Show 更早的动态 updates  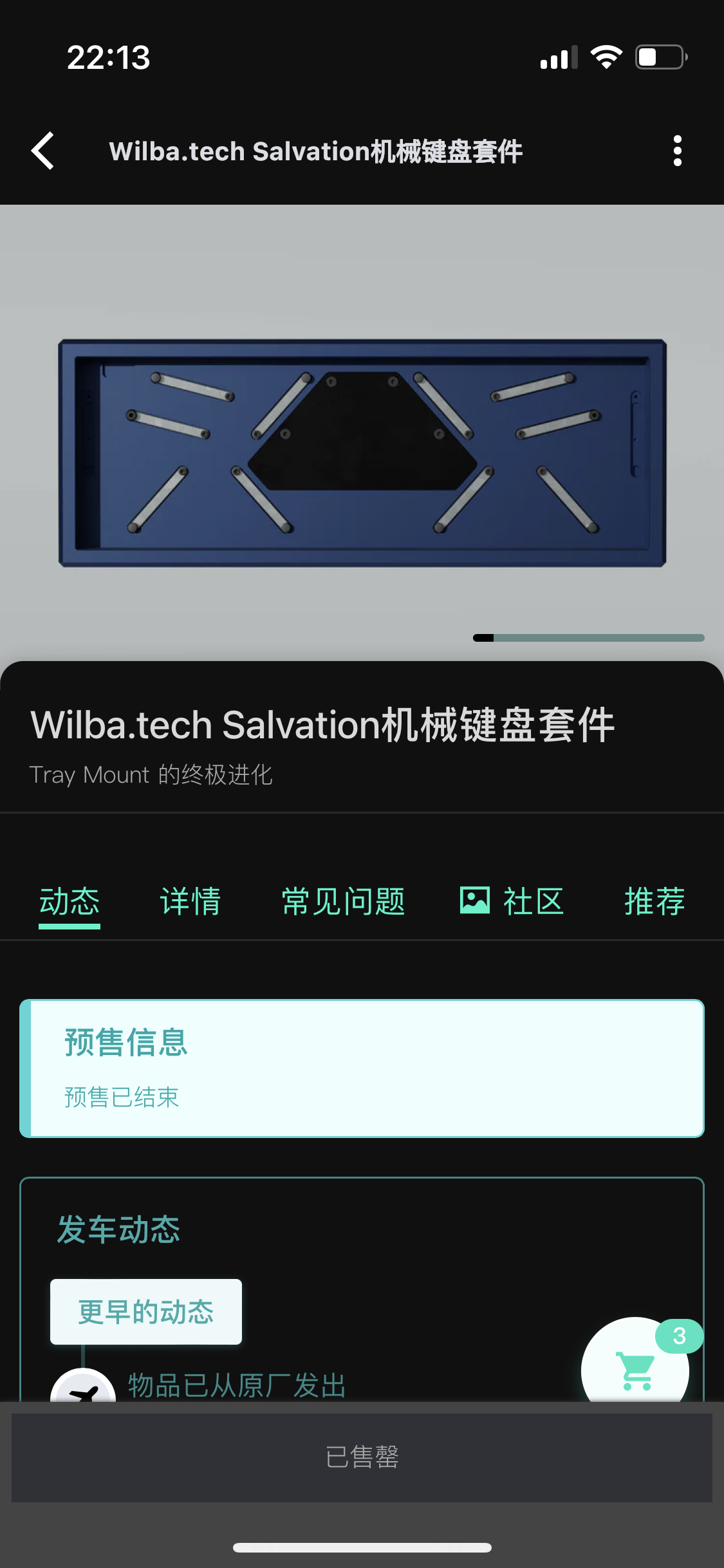pos(146,1312)
